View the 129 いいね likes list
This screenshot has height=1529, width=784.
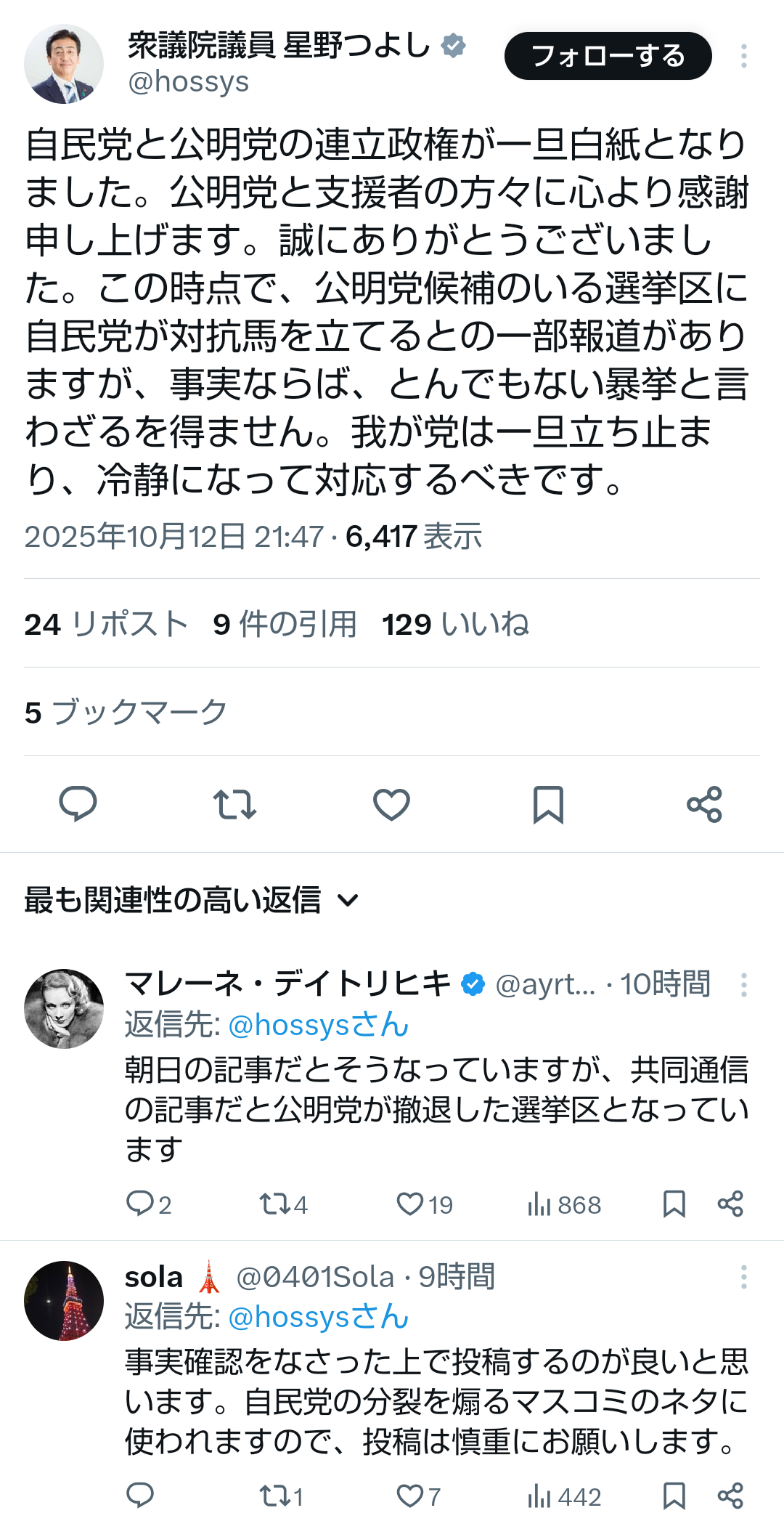point(456,624)
